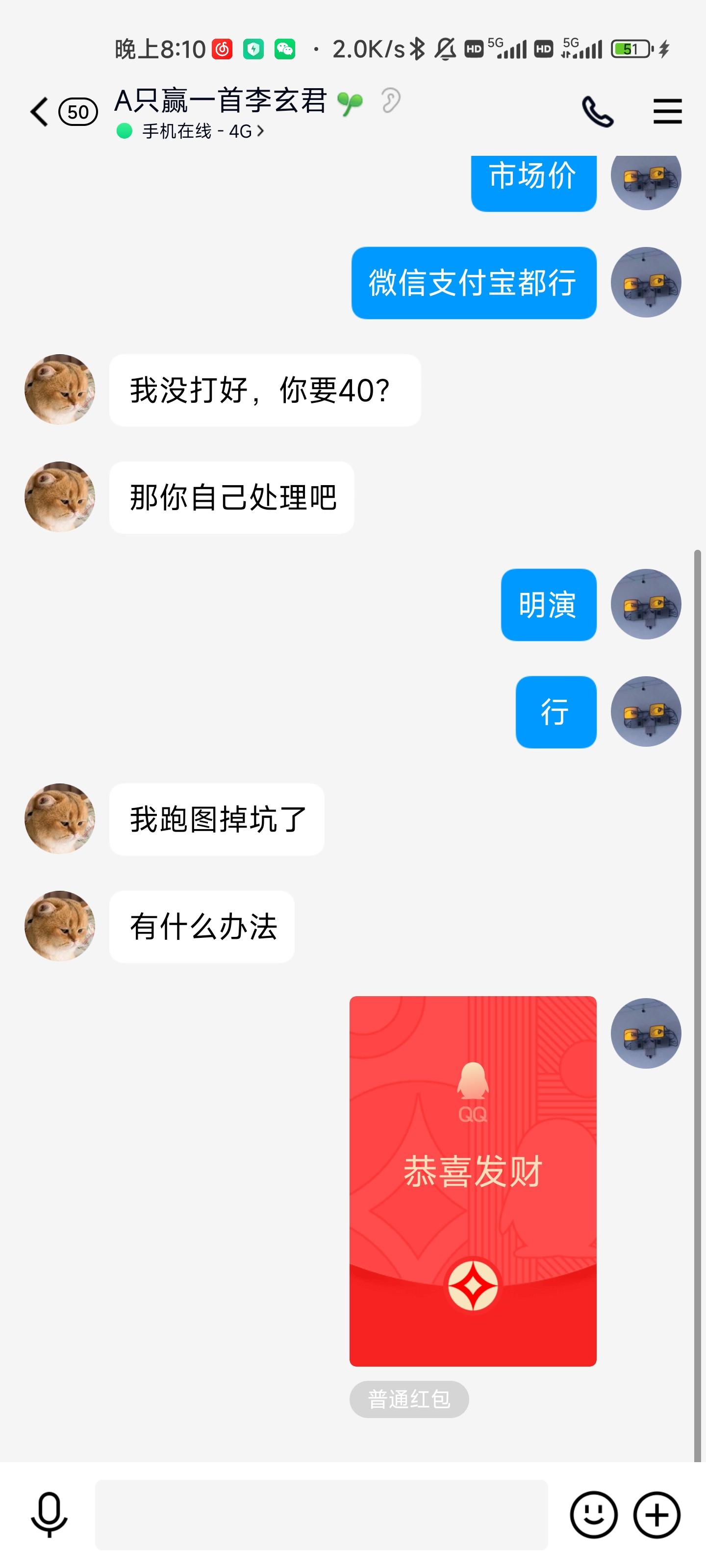Viewport: 706px width, 1568px height.
Task: Focus the message input field
Action: (322, 1515)
